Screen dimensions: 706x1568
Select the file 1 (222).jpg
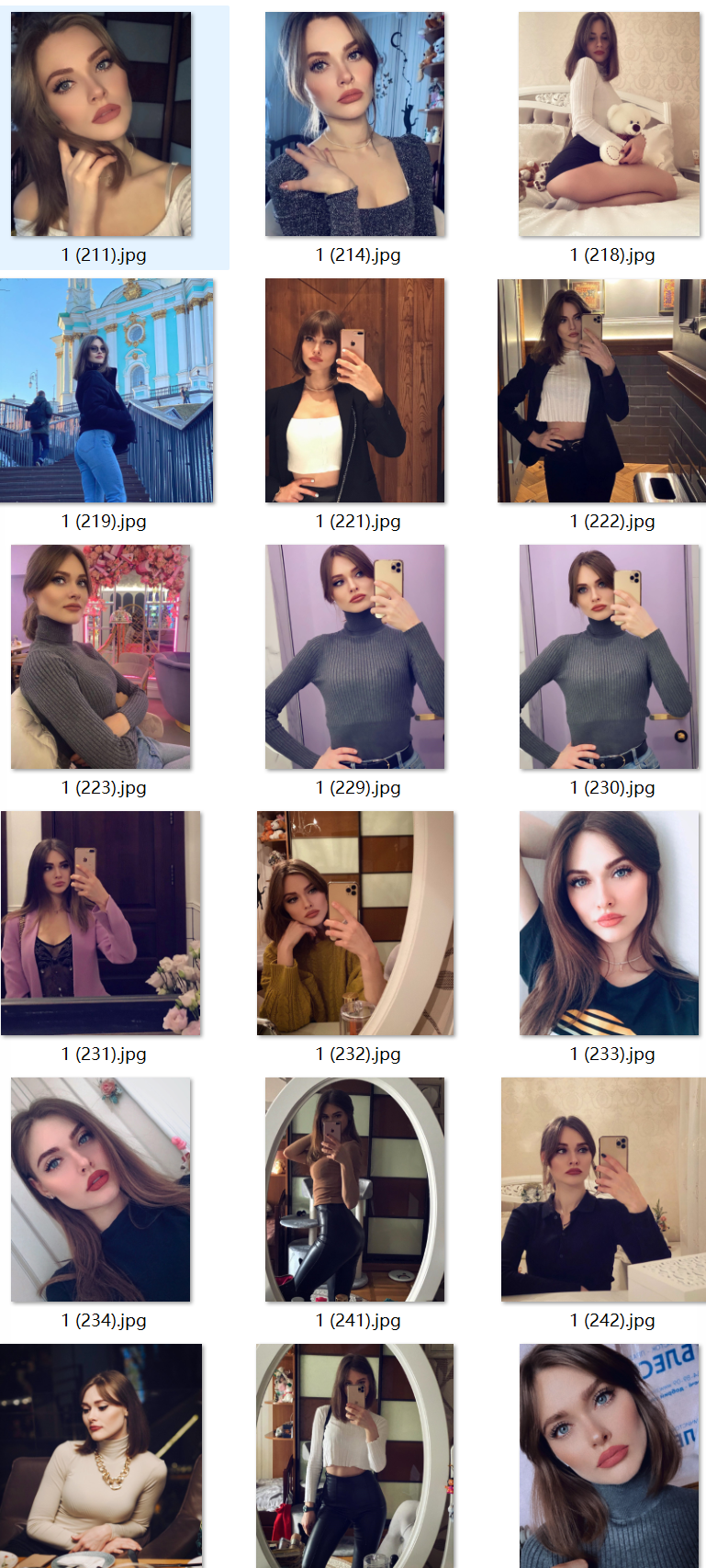[601, 390]
